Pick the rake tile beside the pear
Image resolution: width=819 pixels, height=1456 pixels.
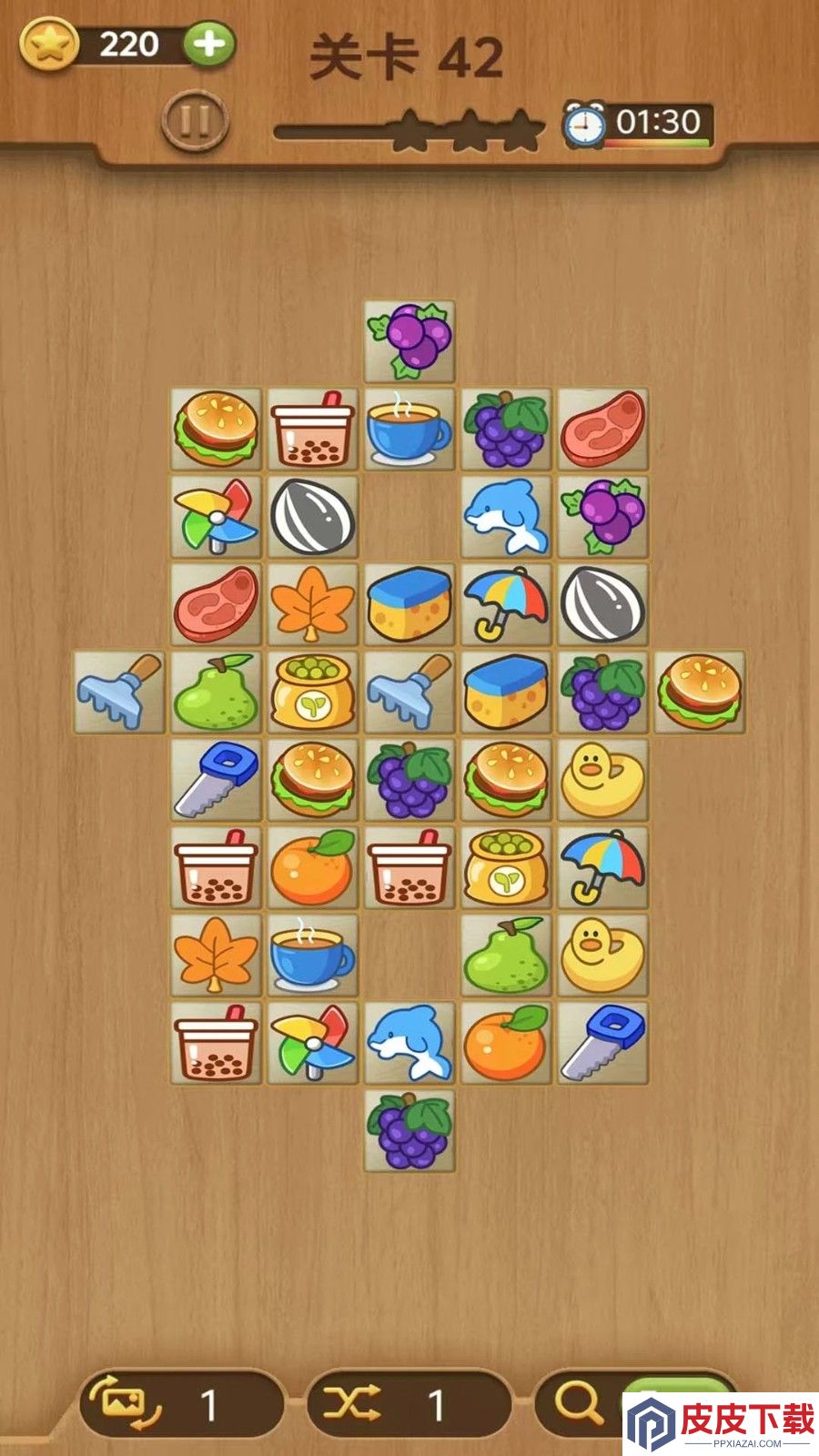pos(119,692)
